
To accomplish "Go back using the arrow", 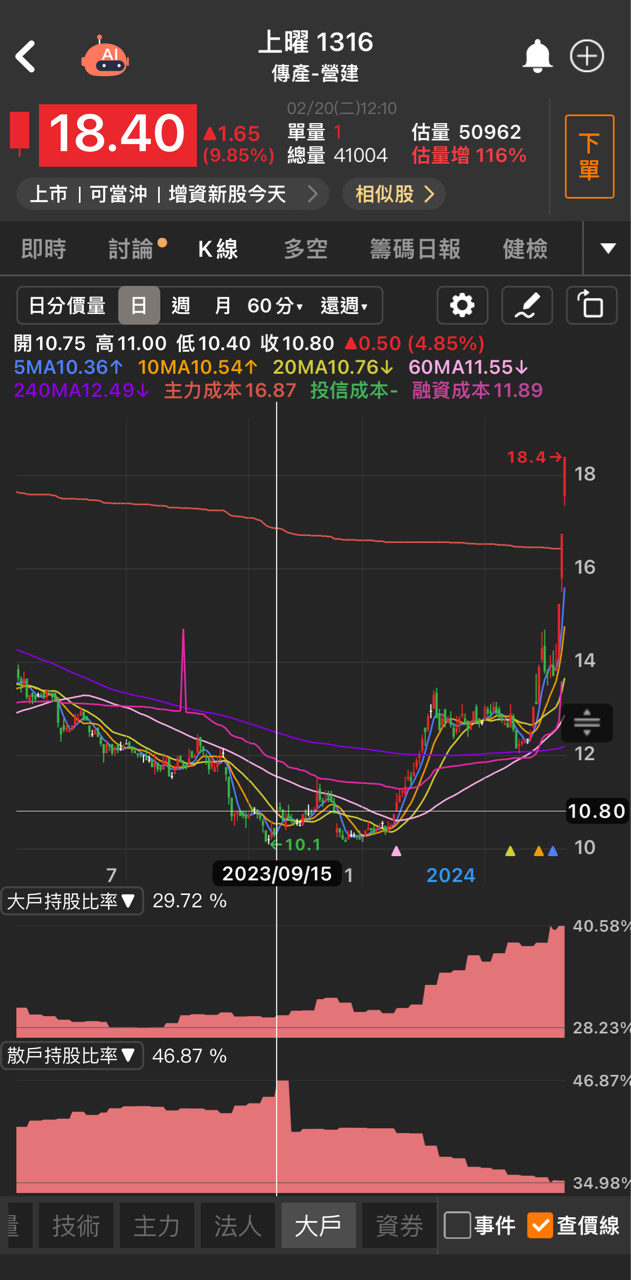I will tap(26, 57).
